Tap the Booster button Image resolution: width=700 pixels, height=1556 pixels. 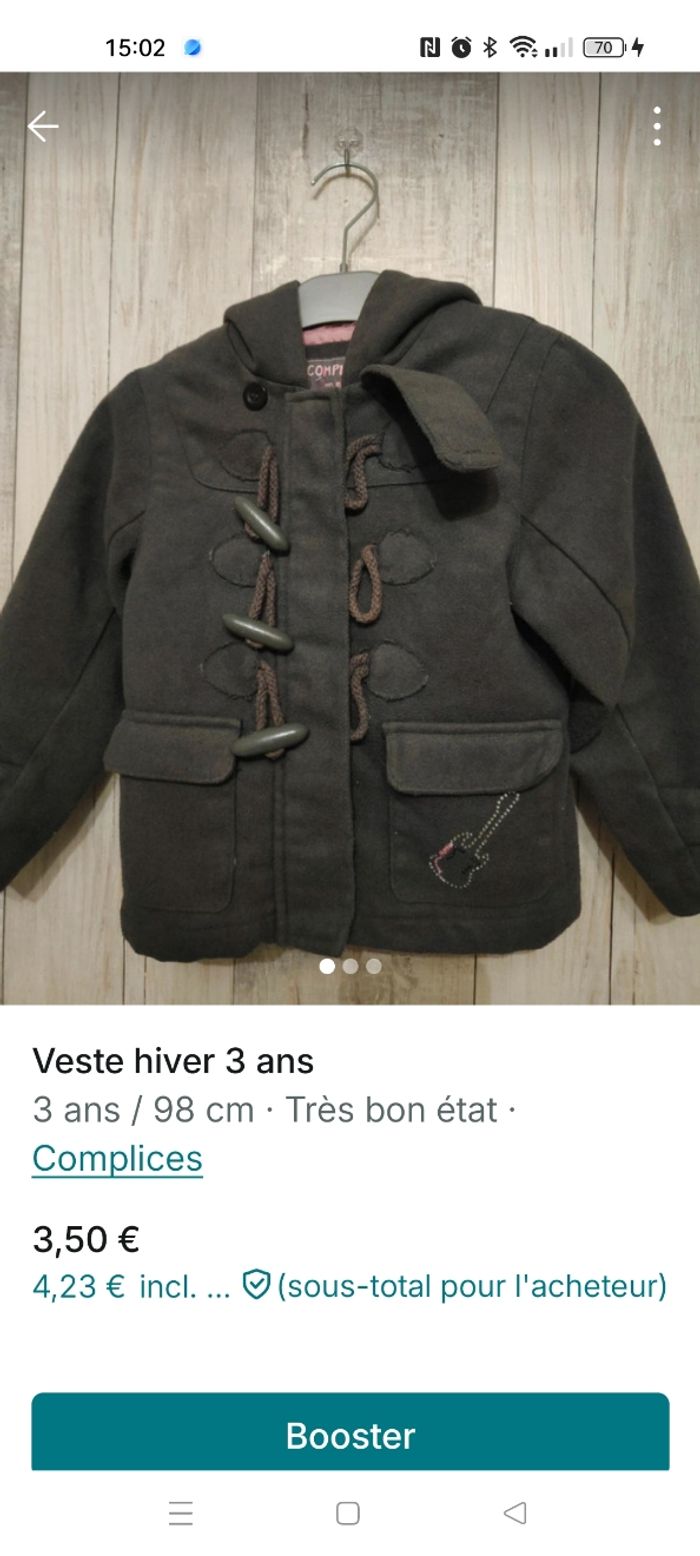(350, 1434)
